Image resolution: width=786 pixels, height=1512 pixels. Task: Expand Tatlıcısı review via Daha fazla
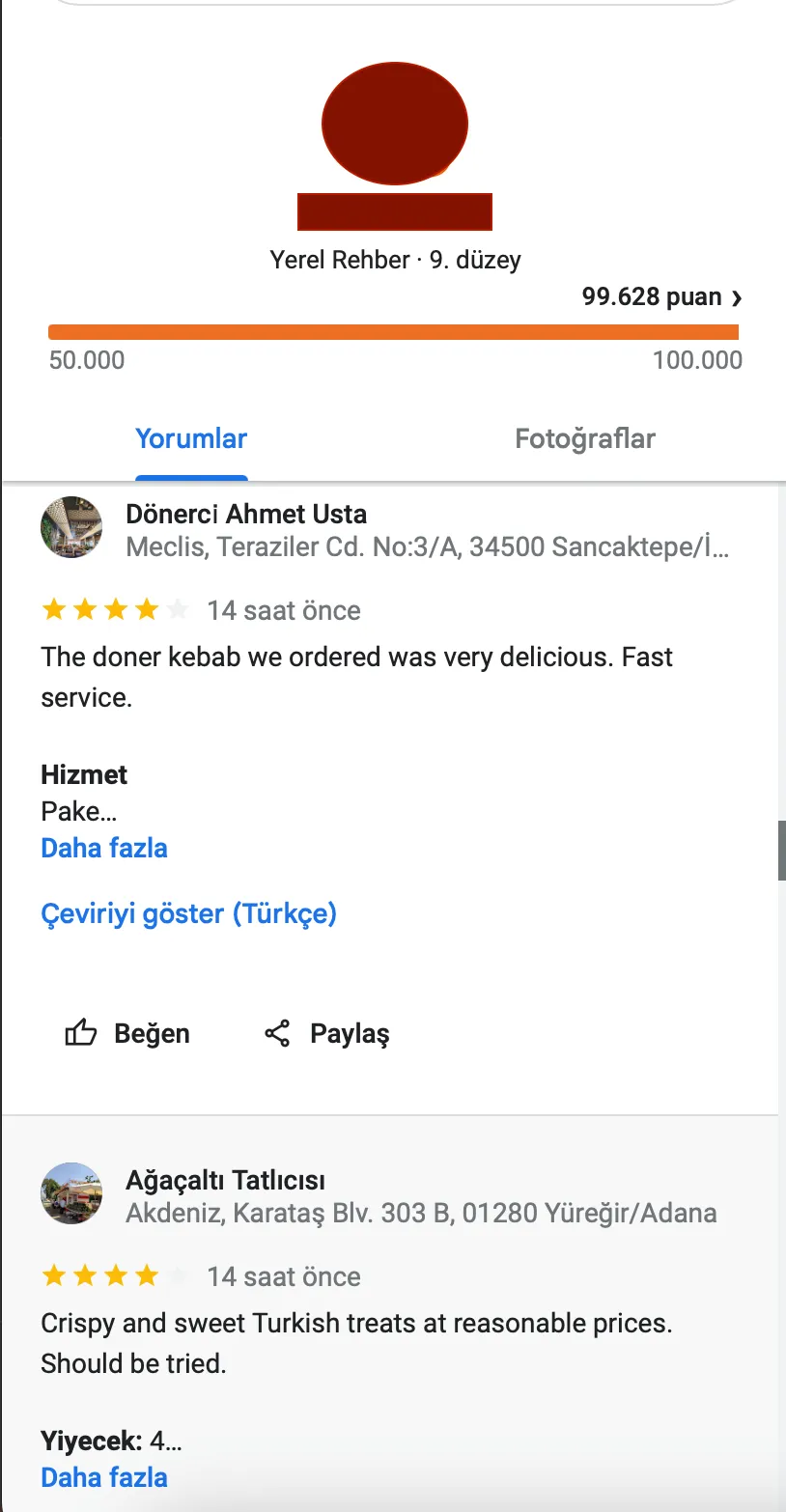[104, 1477]
